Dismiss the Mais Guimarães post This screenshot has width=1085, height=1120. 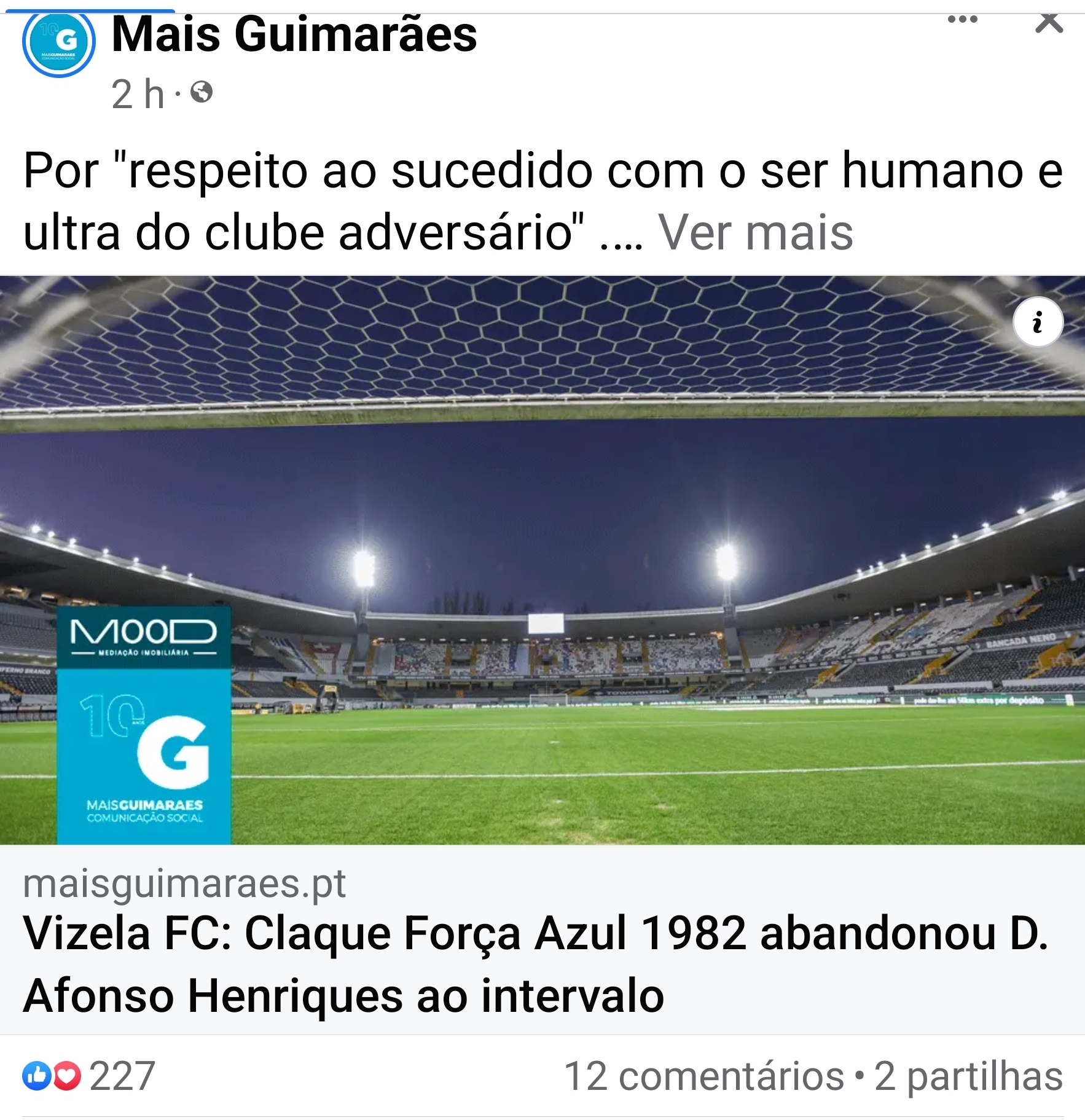coord(1049,22)
